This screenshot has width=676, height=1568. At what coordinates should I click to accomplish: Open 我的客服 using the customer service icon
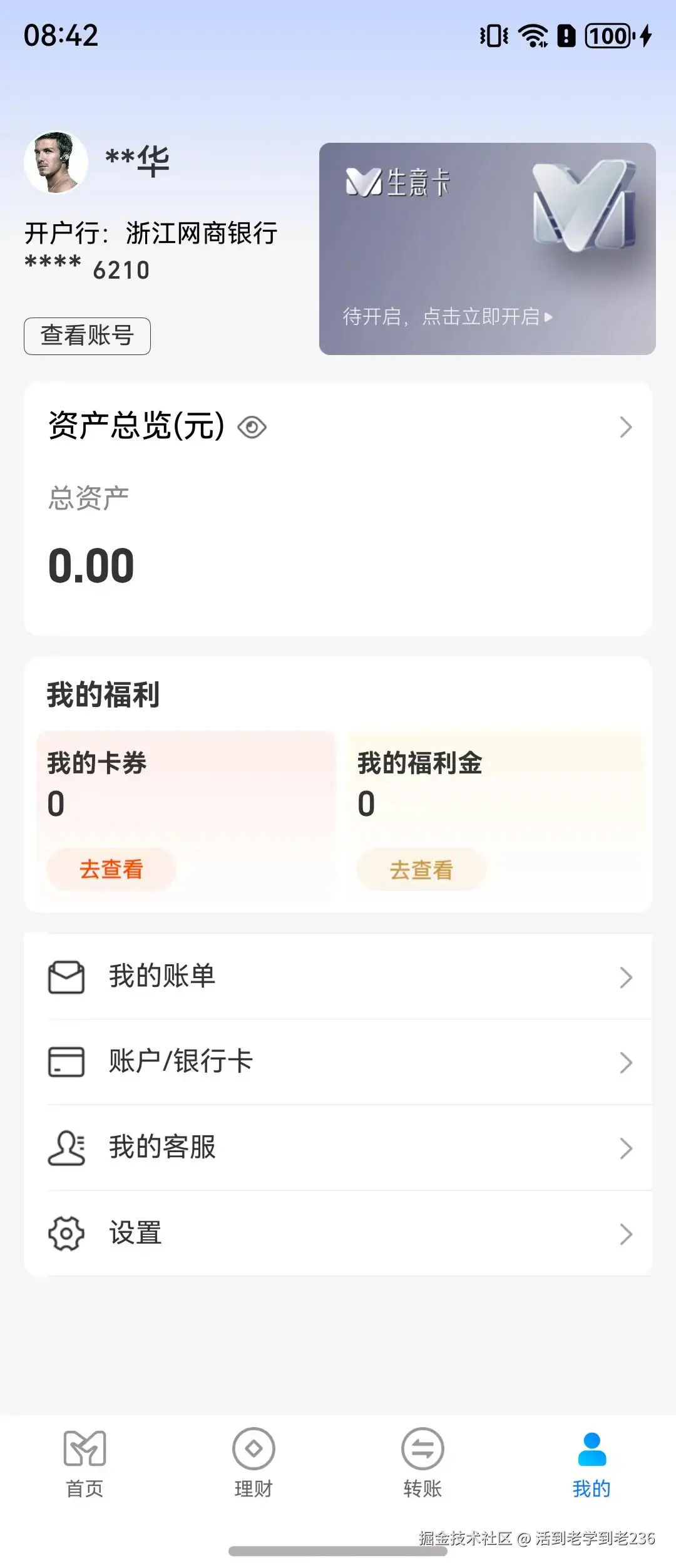[x=66, y=1147]
